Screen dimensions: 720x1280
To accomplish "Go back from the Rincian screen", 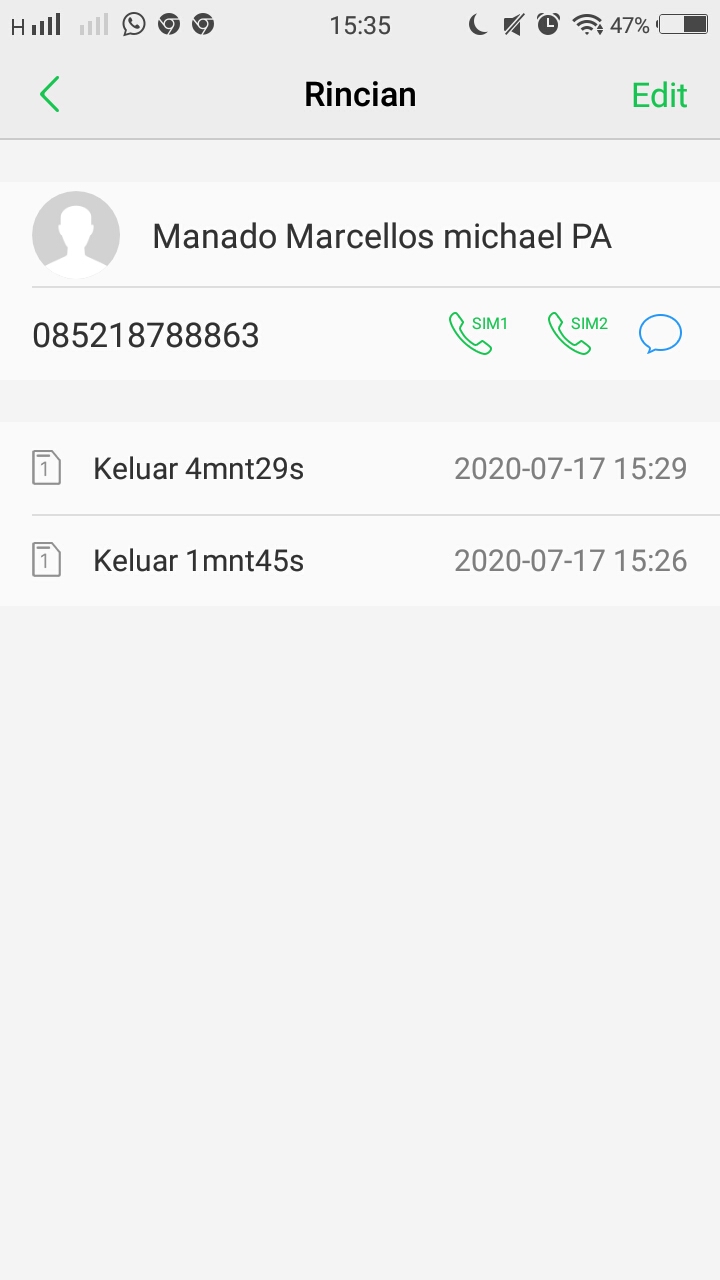I will (x=50, y=95).
